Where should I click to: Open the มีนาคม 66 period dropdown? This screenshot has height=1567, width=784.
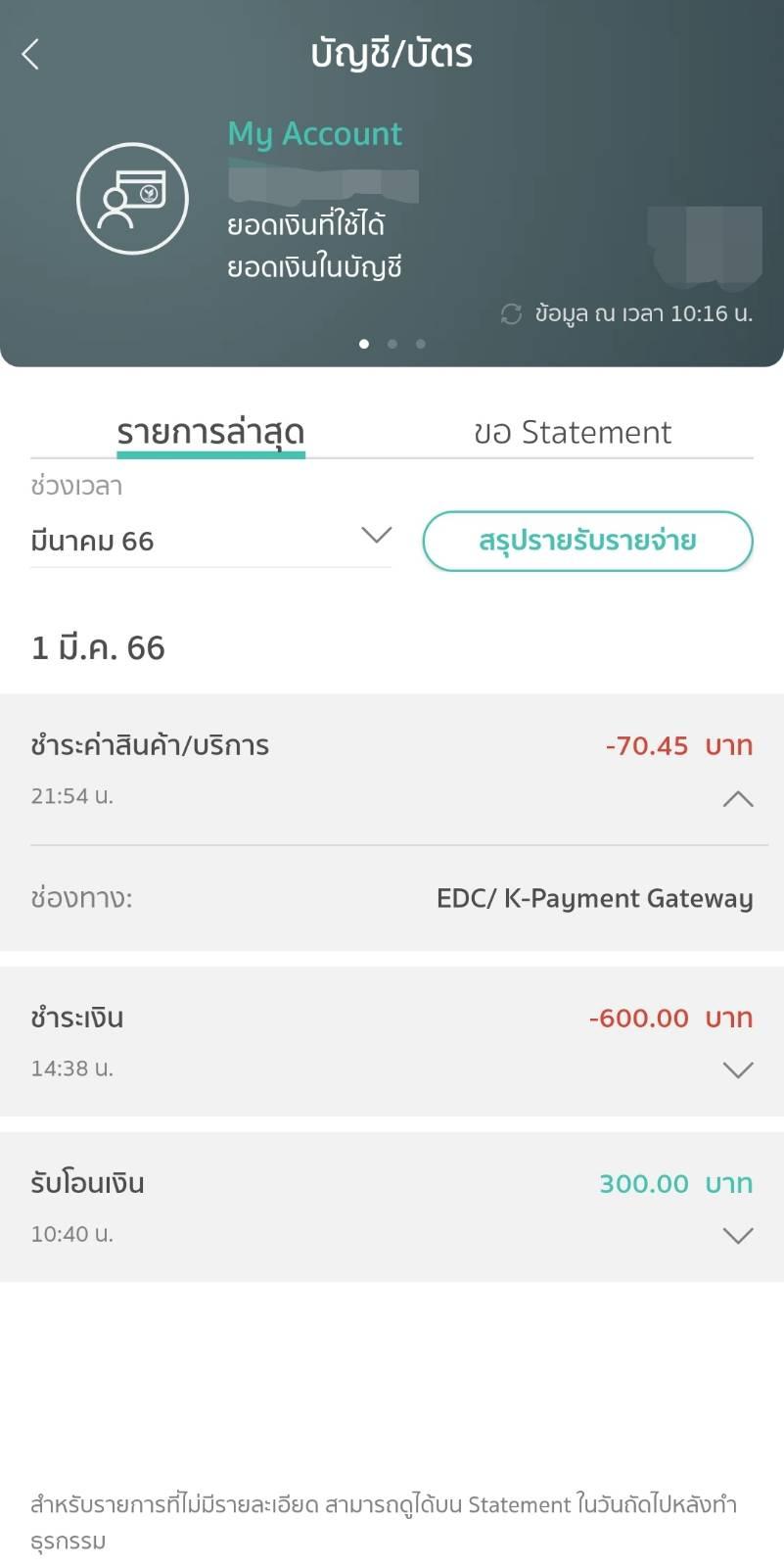coord(210,540)
